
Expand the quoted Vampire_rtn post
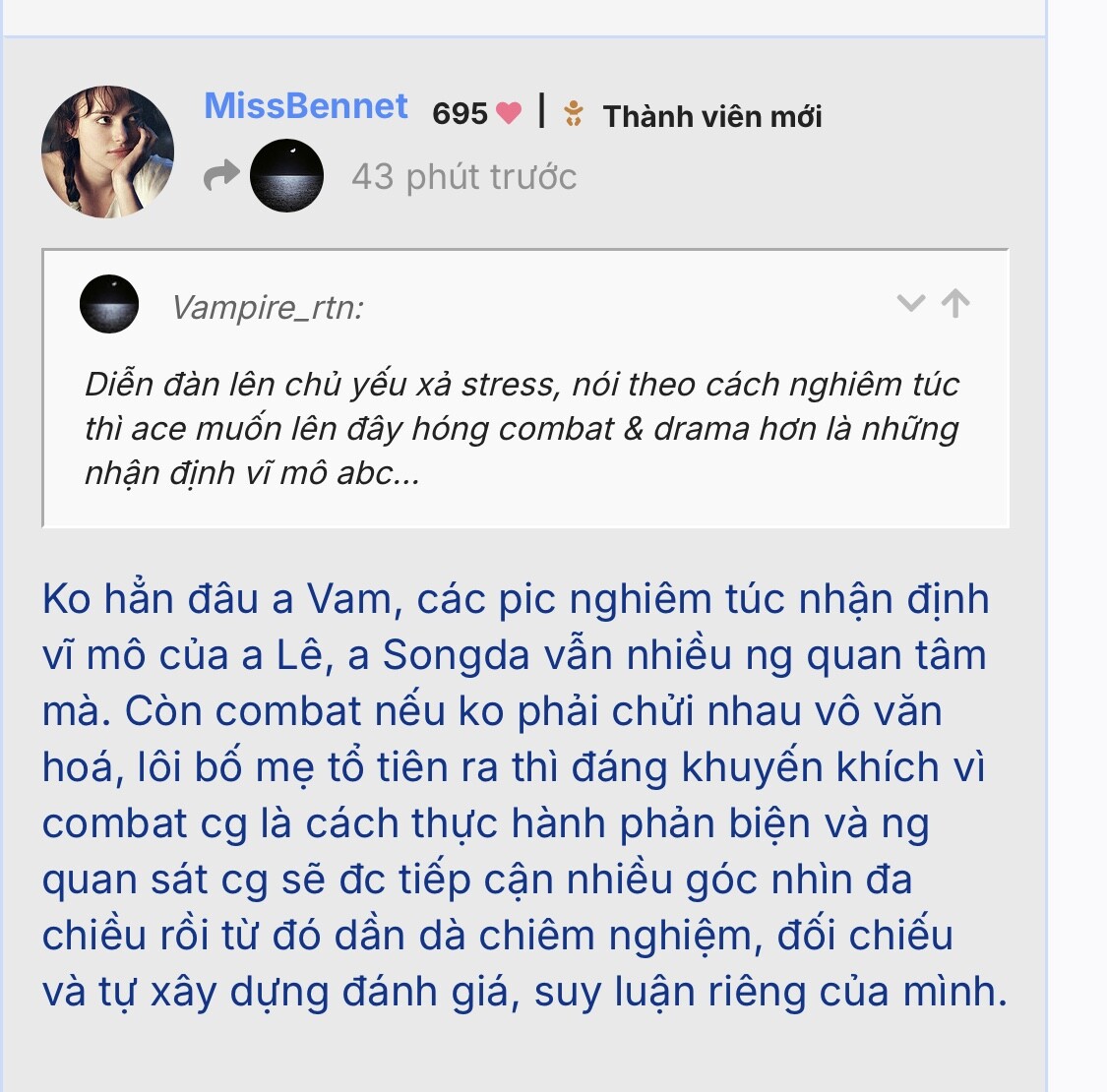[911, 303]
